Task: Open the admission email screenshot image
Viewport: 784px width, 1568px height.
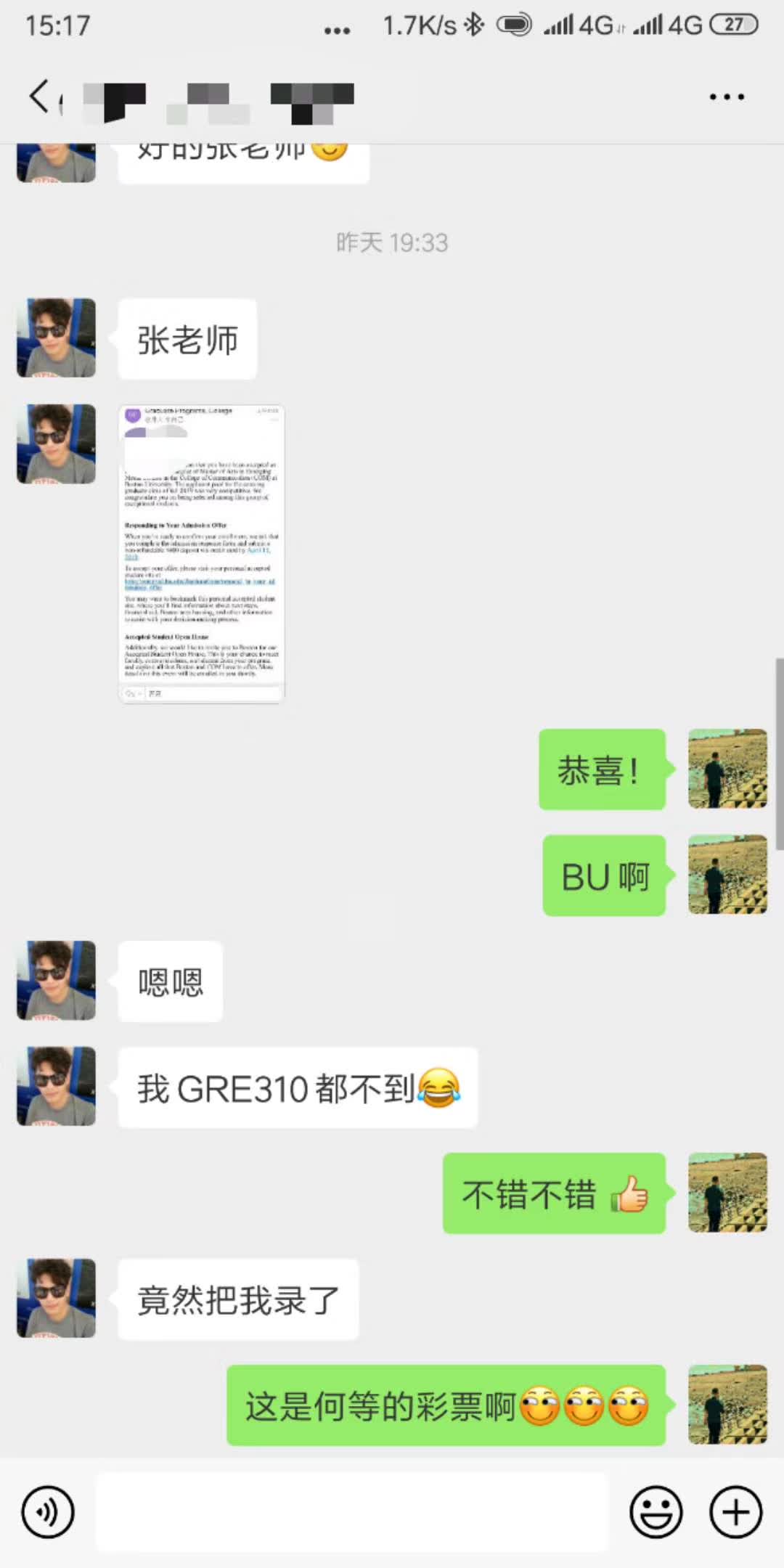Action: point(202,554)
